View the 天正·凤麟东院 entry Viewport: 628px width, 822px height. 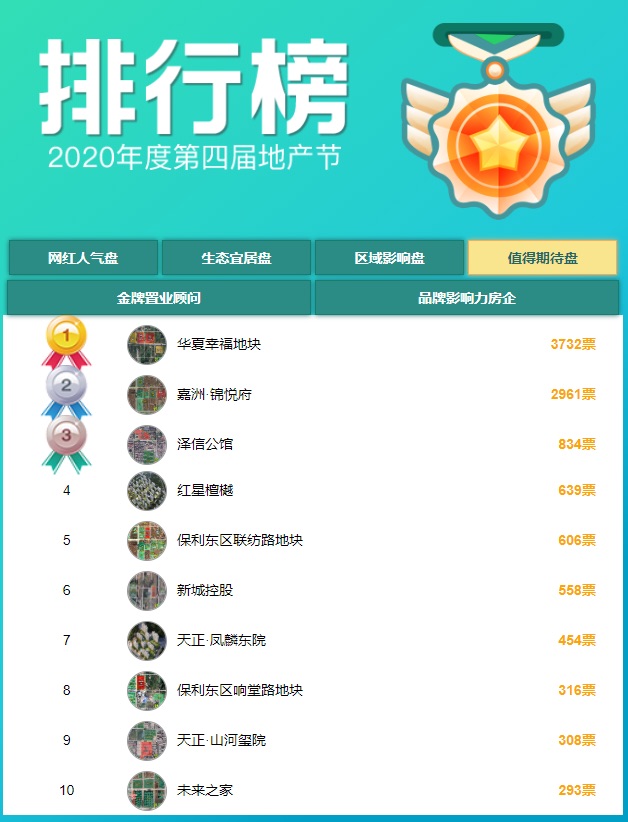(221, 640)
